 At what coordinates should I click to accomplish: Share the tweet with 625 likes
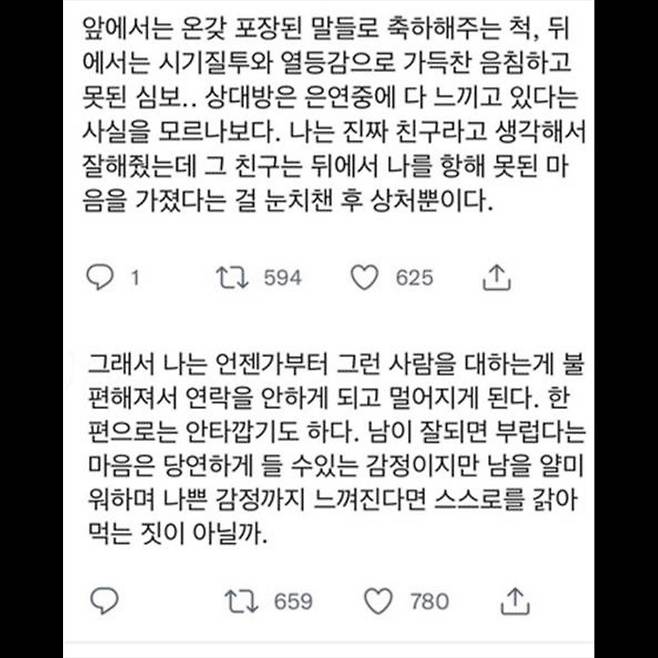click(x=496, y=277)
